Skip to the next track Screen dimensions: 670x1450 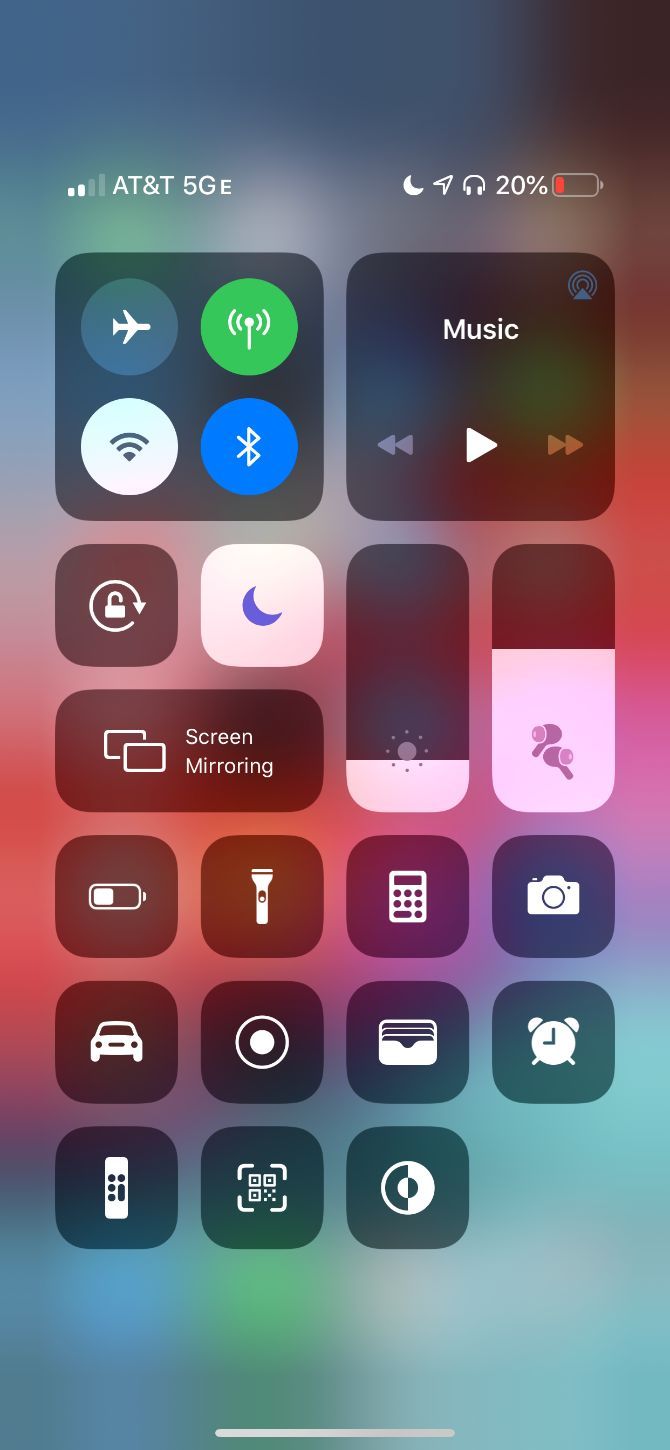[x=565, y=444]
